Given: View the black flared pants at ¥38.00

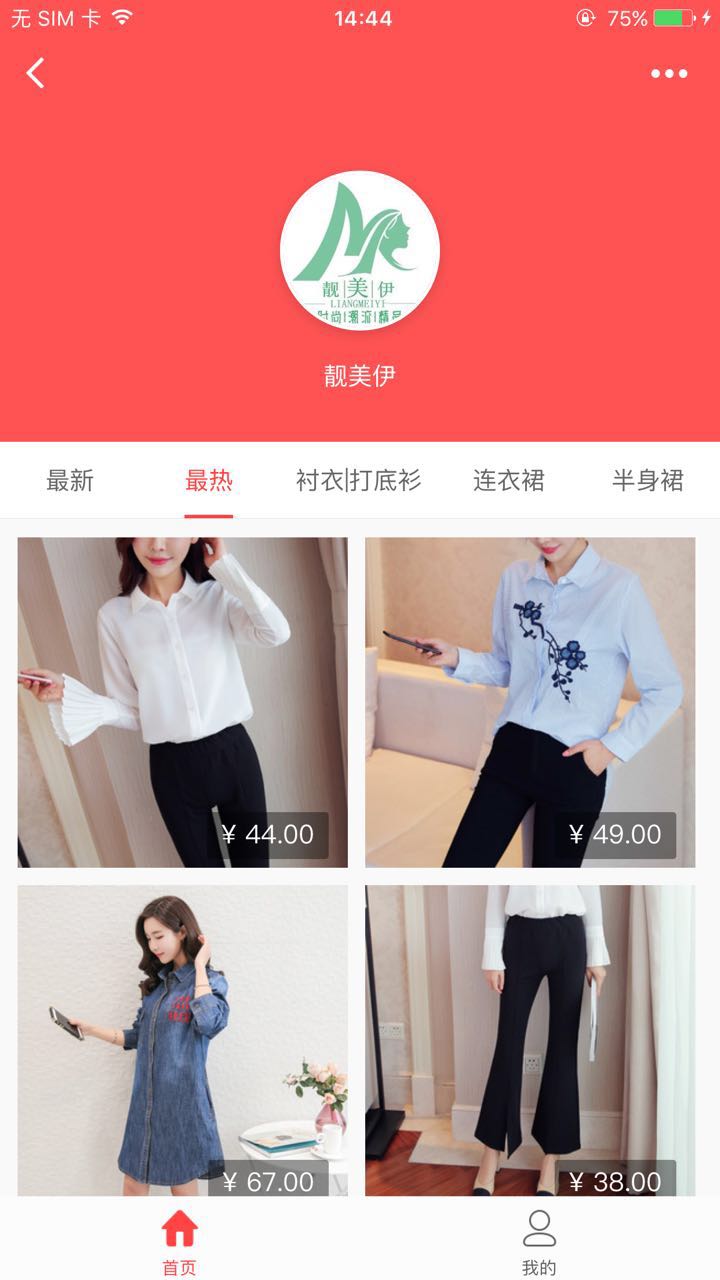Looking at the screenshot, I should pos(530,1040).
